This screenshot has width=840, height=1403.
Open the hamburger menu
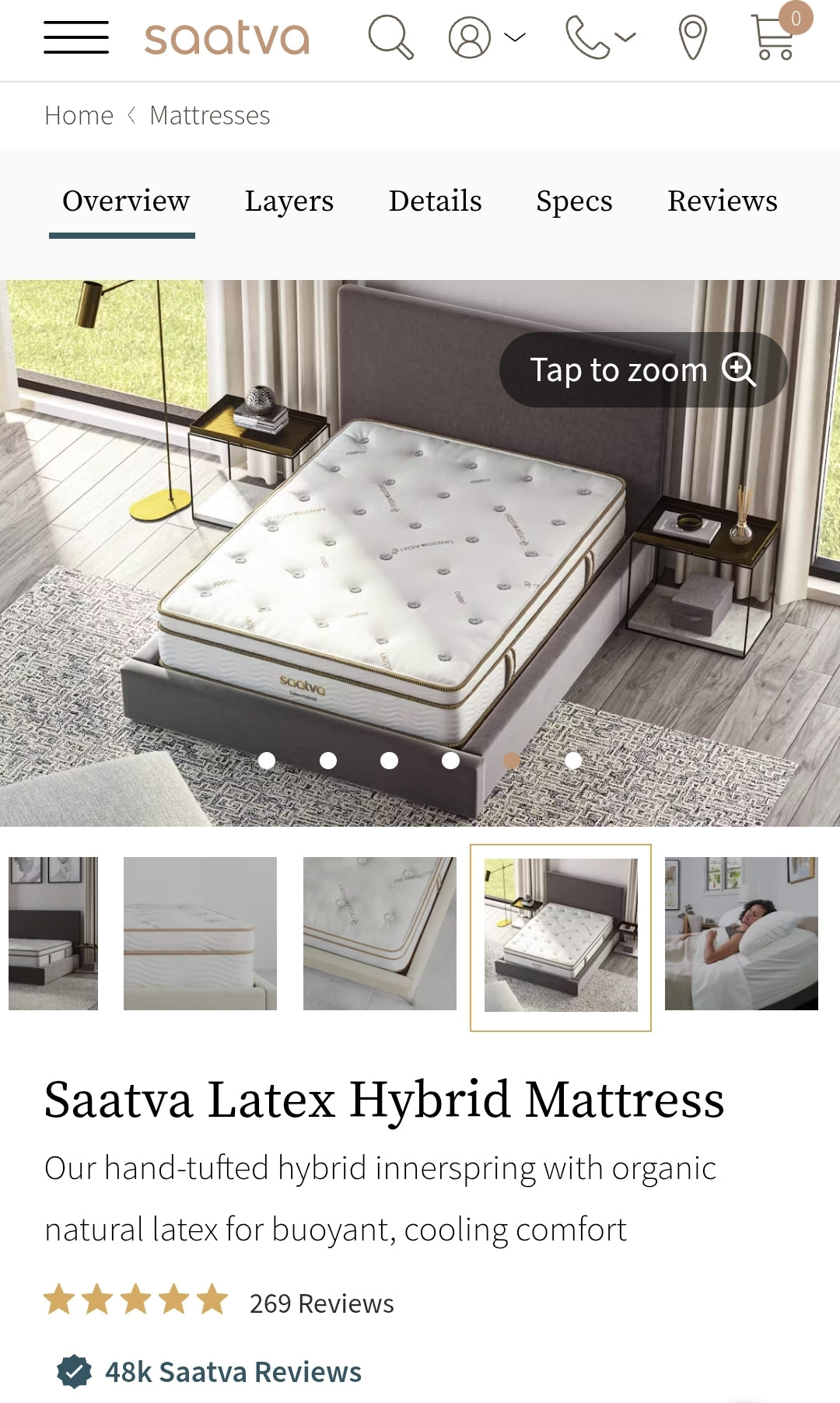(75, 37)
